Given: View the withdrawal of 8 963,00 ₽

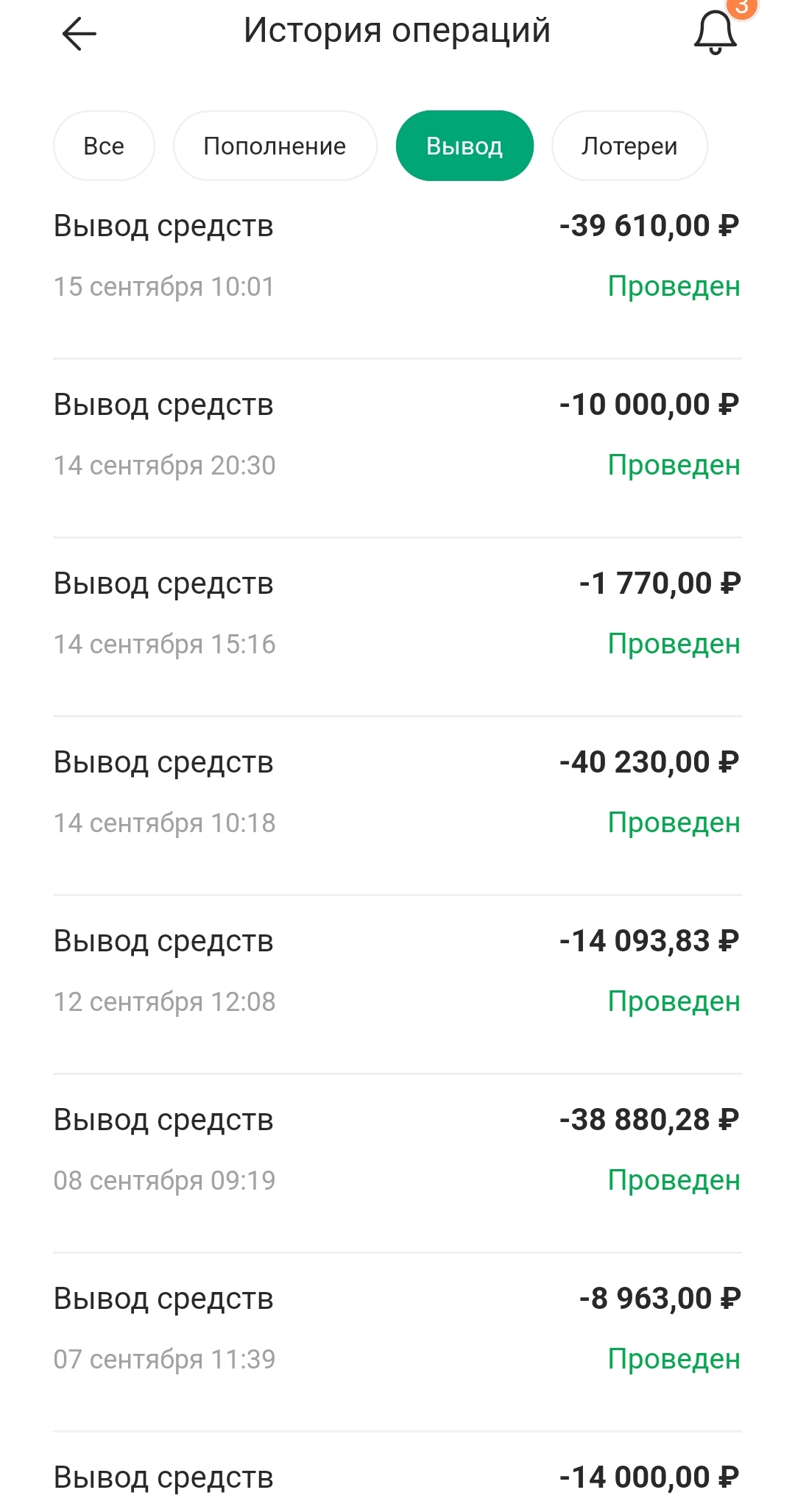Looking at the screenshot, I should [397, 1329].
